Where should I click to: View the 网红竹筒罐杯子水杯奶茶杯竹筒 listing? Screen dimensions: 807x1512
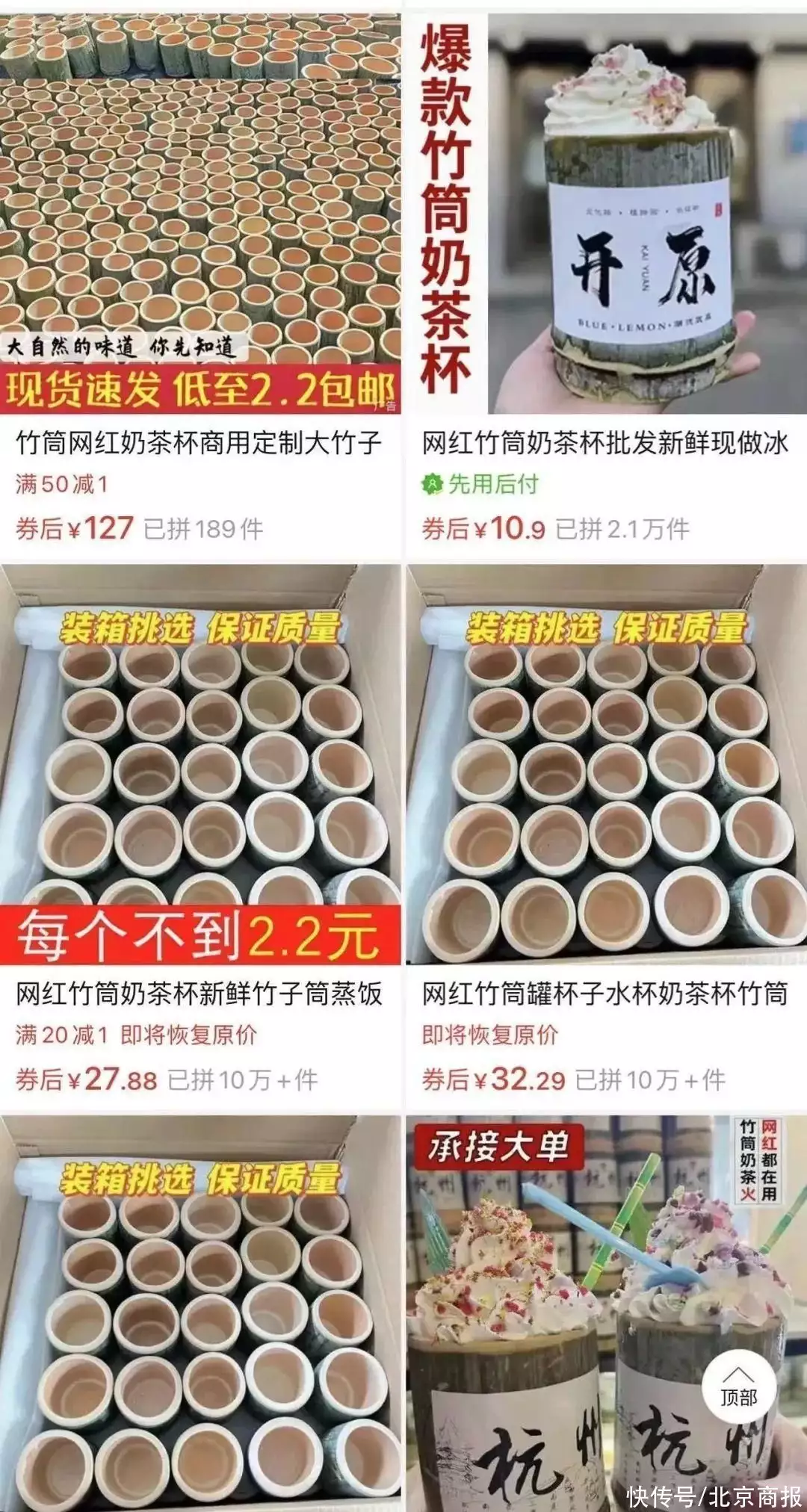[x=605, y=994]
